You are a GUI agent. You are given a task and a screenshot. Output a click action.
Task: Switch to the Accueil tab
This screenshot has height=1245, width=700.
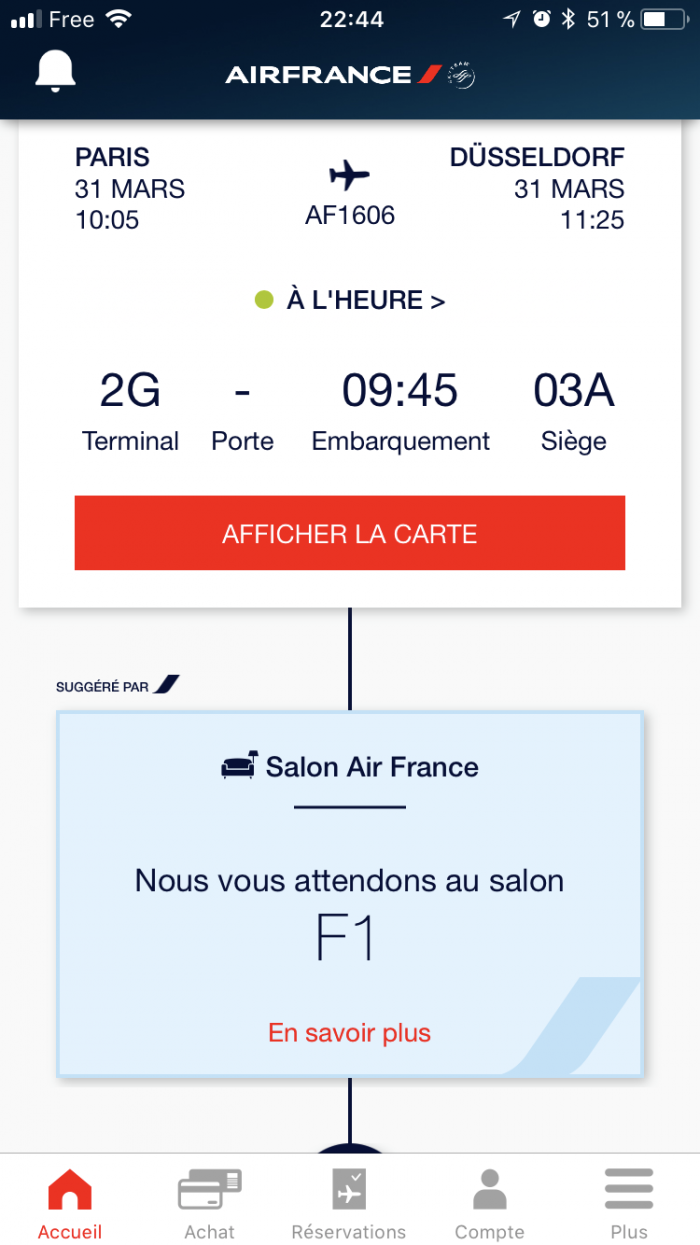pos(70,1205)
